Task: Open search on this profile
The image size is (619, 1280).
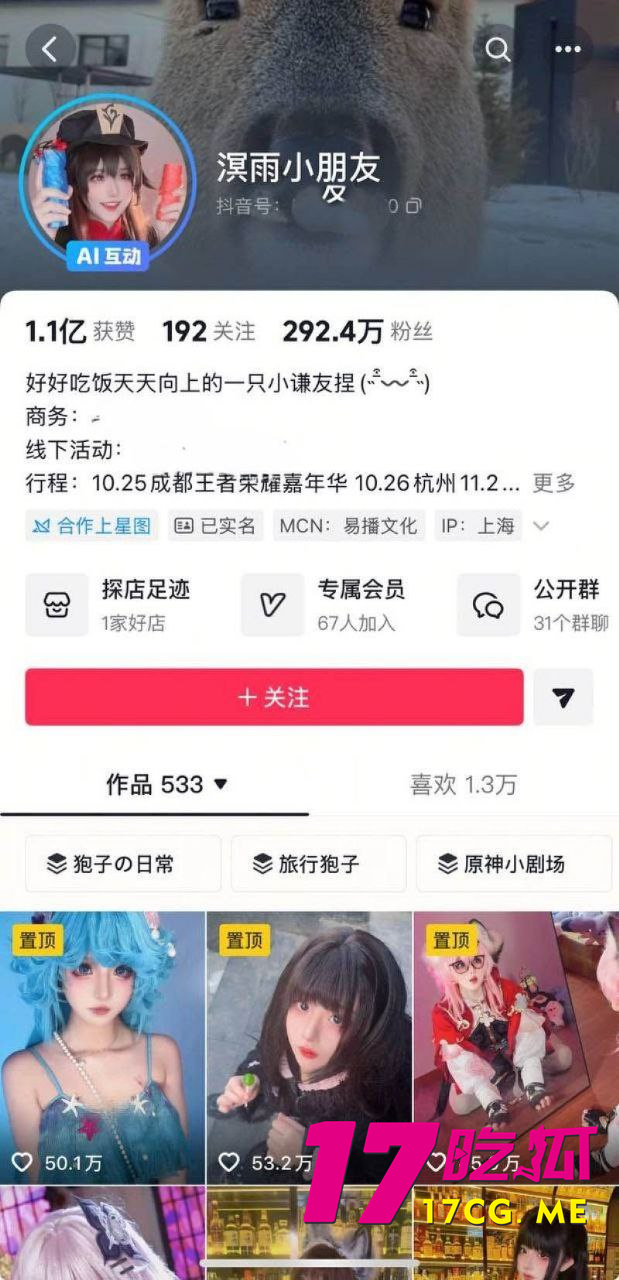Action: (x=497, y=49)
